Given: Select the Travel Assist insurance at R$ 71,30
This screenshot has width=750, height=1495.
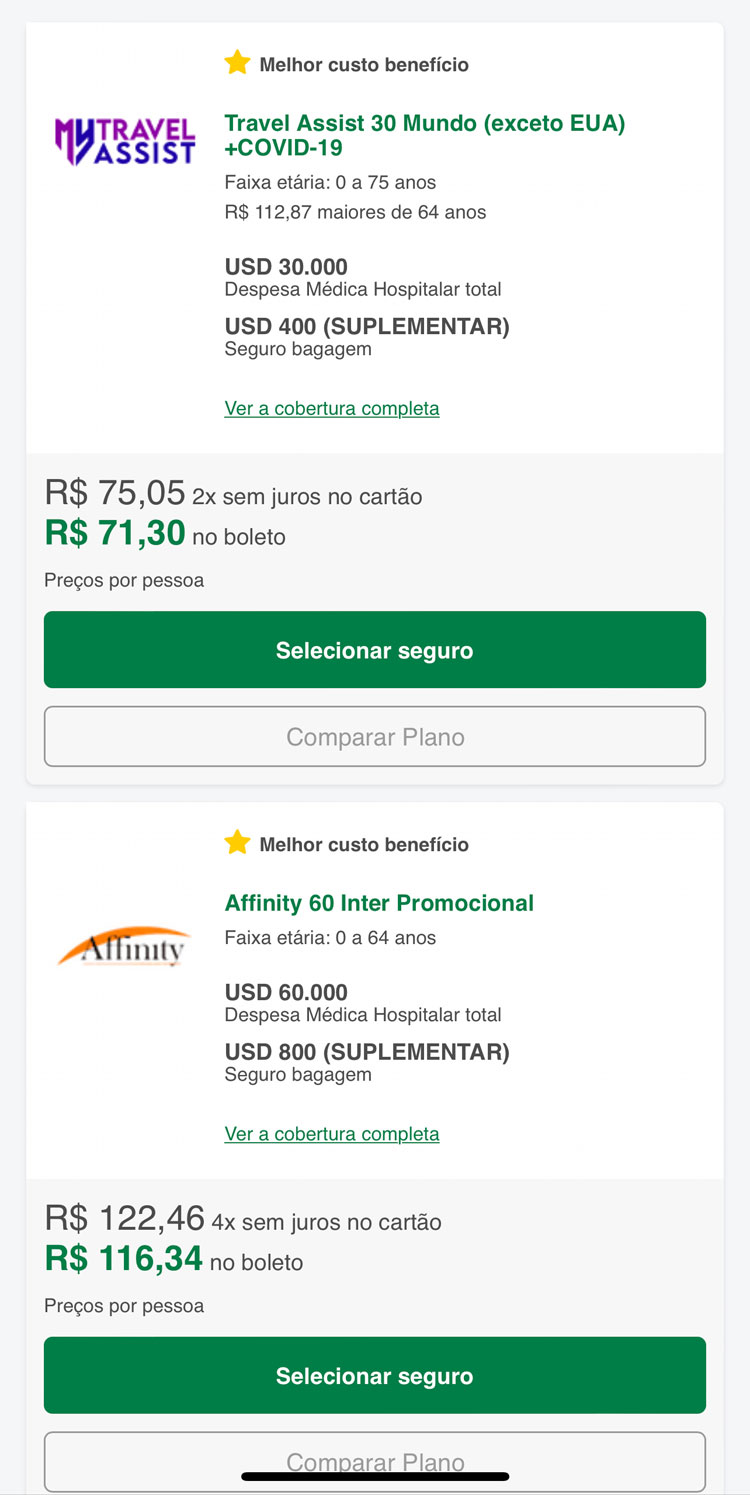Looking at the screenshot, I should (375, 650).
